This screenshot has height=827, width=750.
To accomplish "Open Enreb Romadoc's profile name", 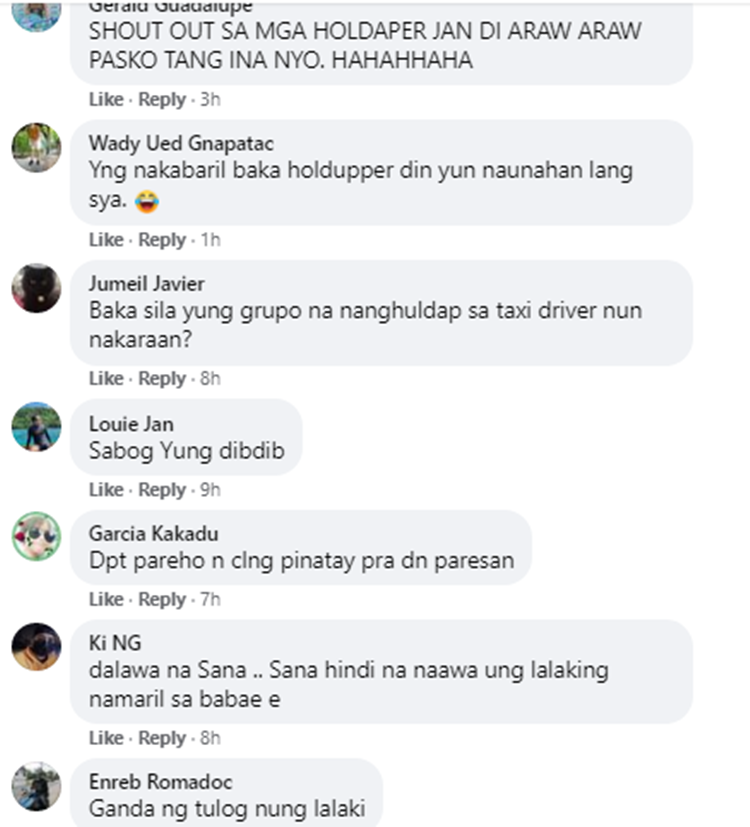I will click(x=160, y=782).
